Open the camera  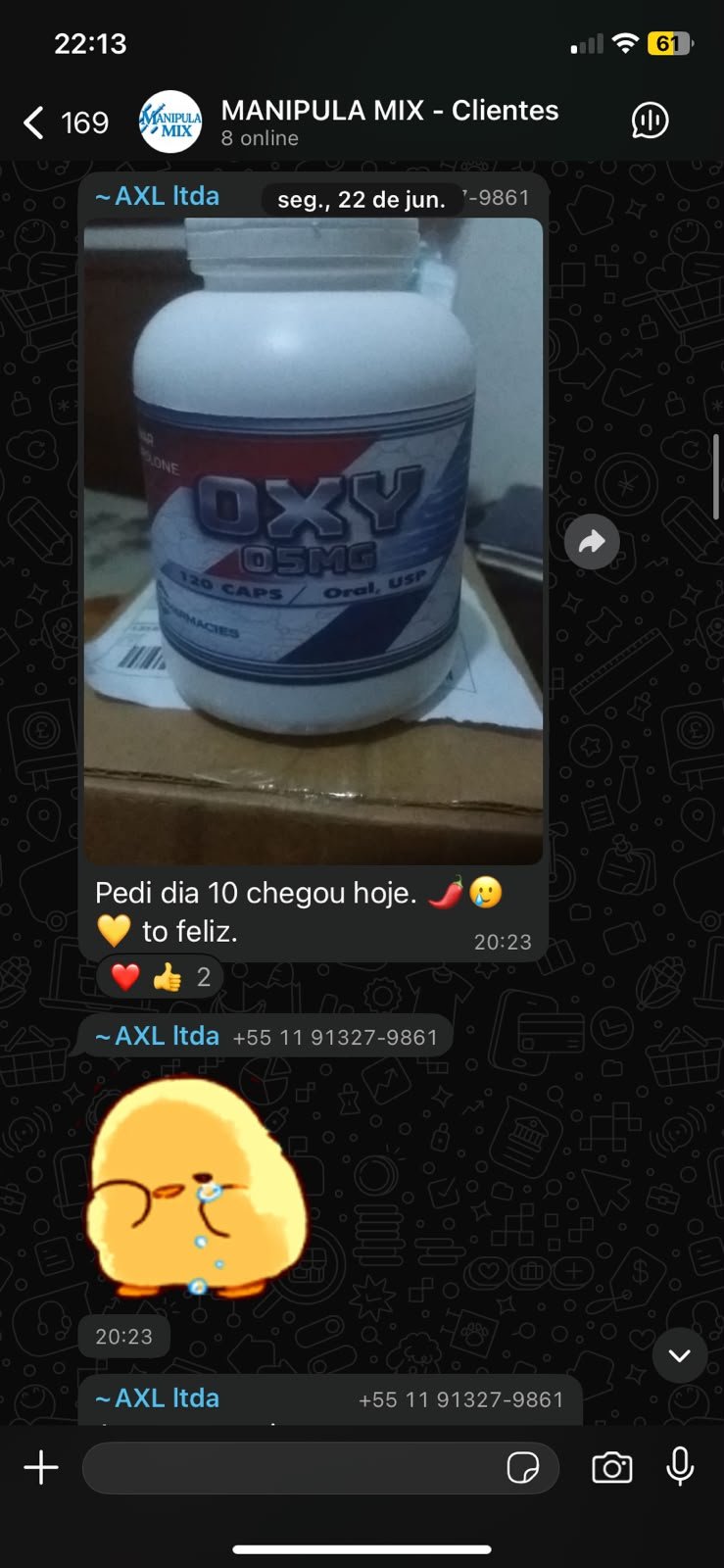pyautogui.click(x=611, y=1468)
